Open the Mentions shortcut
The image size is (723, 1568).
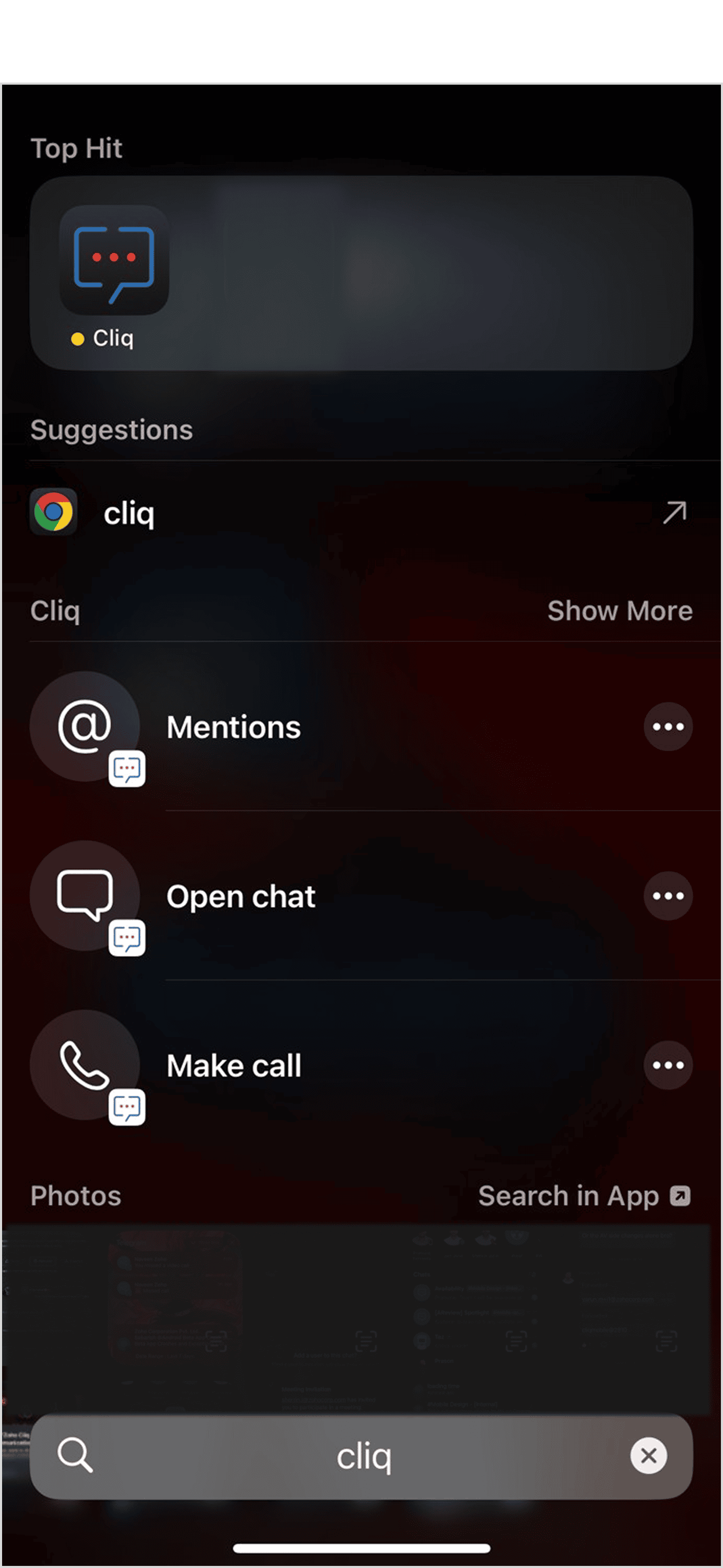[x=234, y=727]
